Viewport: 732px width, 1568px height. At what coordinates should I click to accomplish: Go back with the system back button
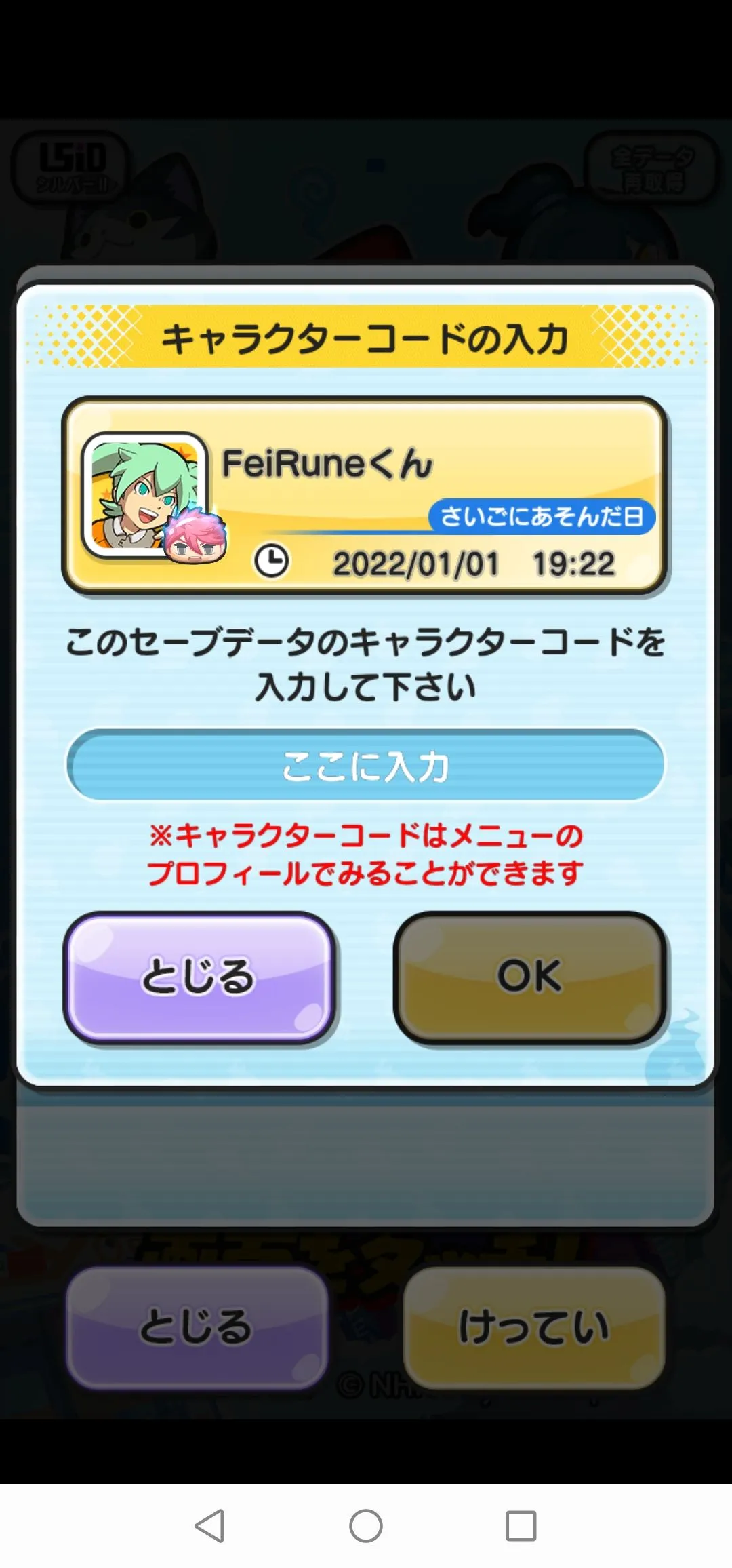tap(209, 1526)
